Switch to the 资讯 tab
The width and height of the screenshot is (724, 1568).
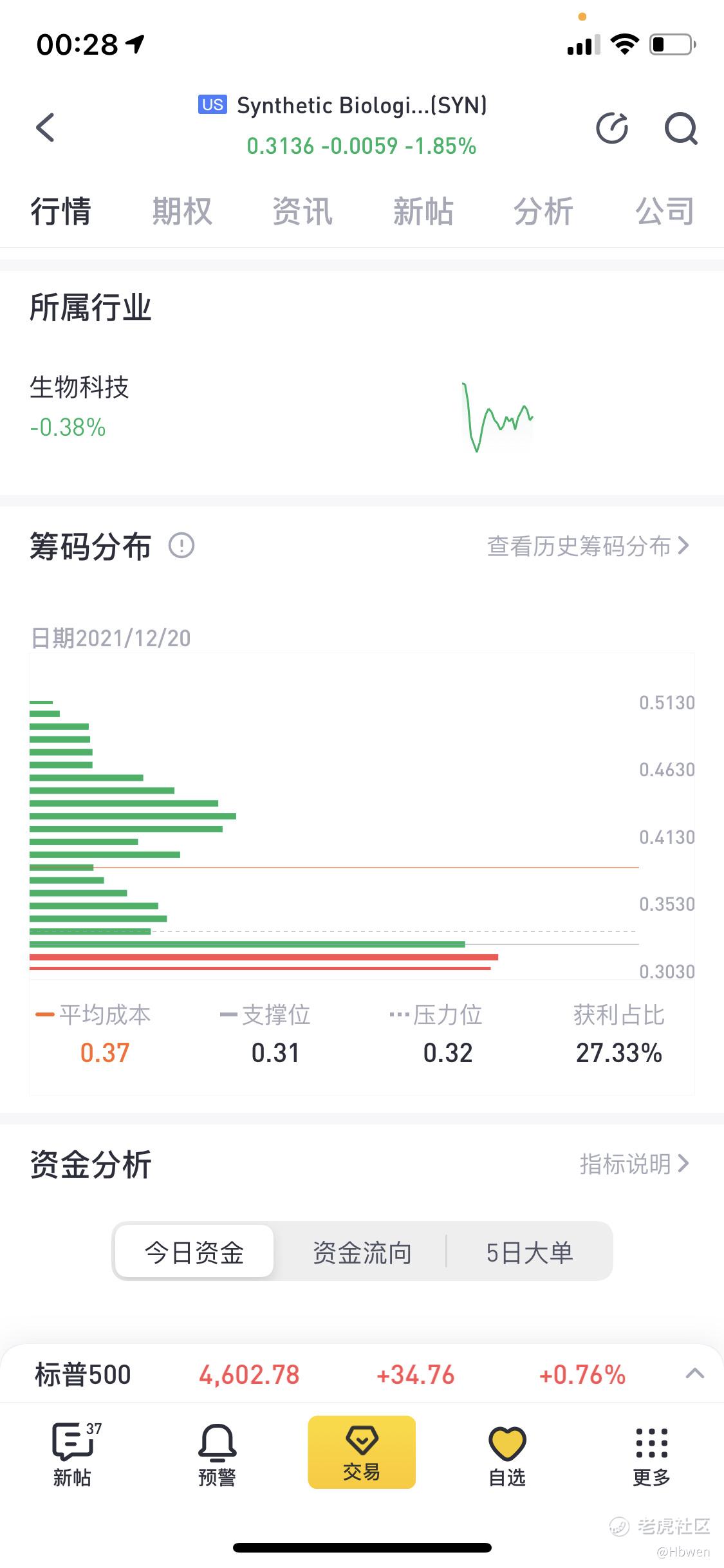tap(302, 211)
